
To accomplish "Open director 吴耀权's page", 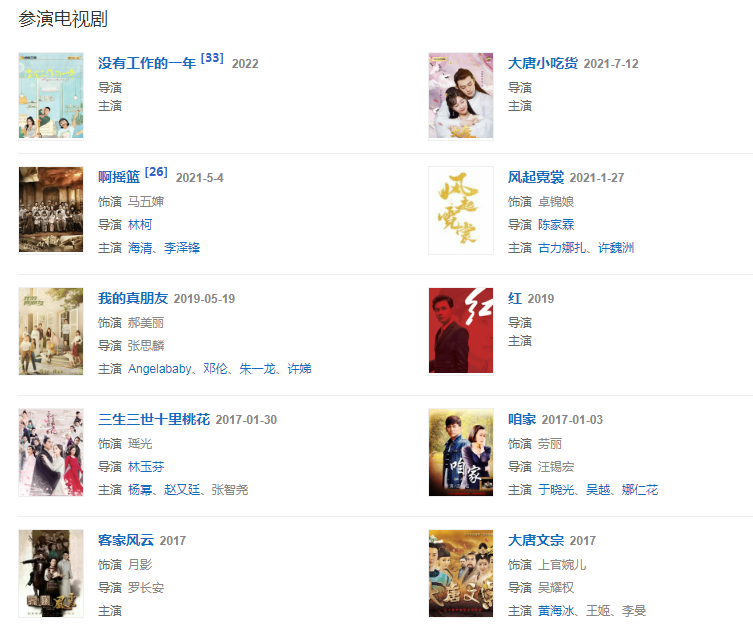I will click(x=555, y=588).
